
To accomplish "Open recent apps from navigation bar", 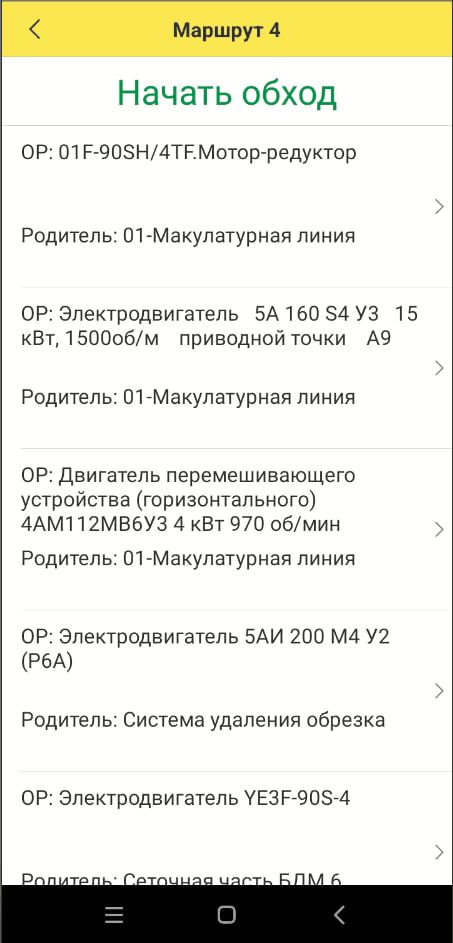I will pos(114,915).
